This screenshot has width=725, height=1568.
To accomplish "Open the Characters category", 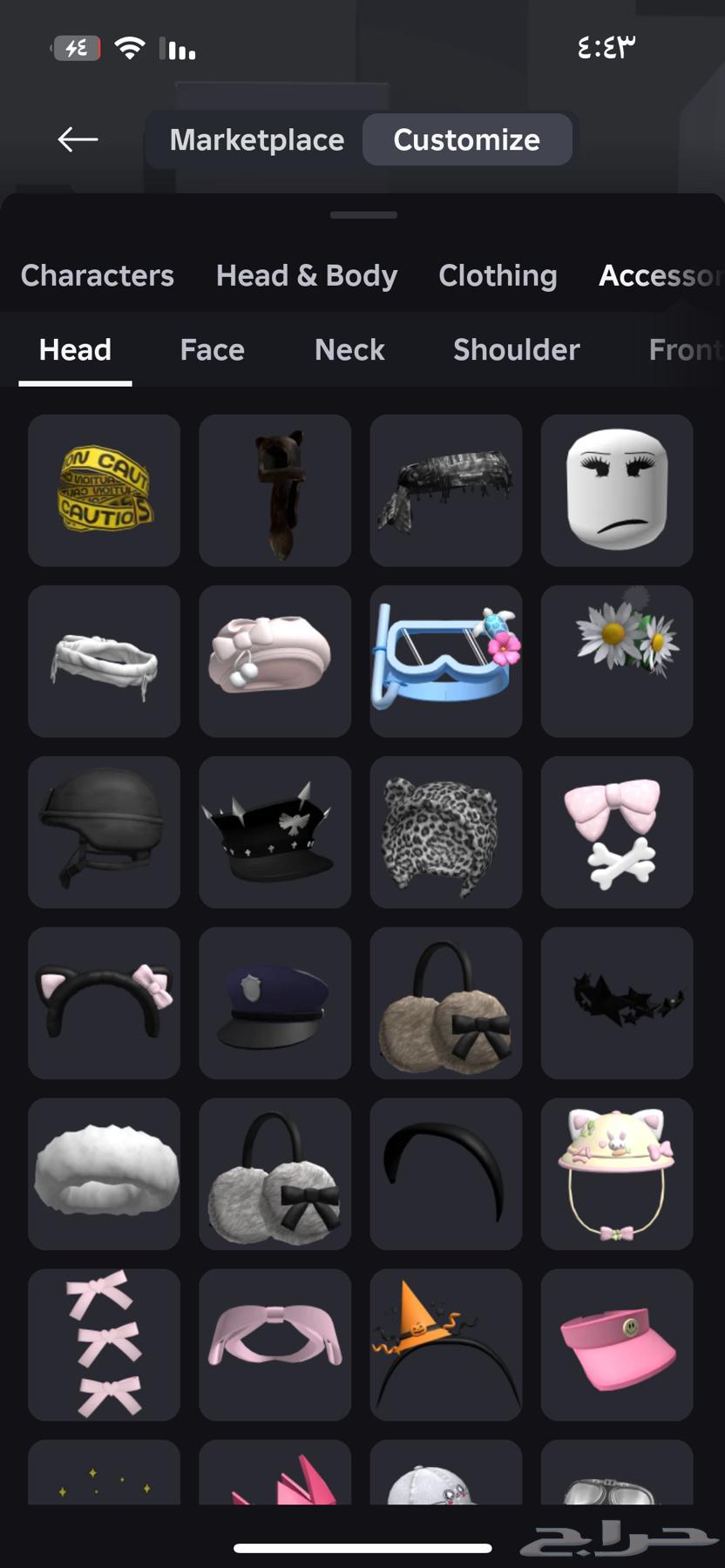I will point(98,275).
